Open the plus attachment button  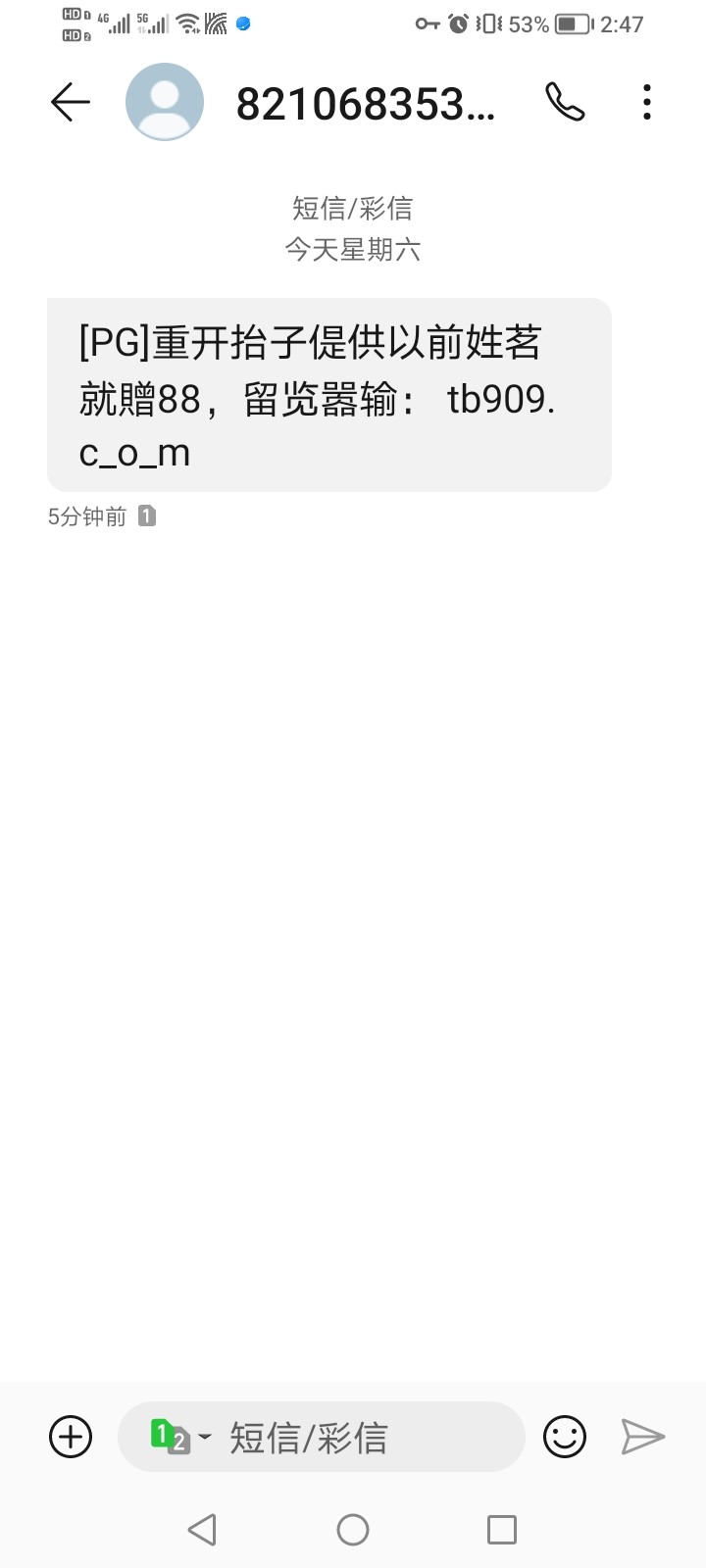coord(71,1438)
